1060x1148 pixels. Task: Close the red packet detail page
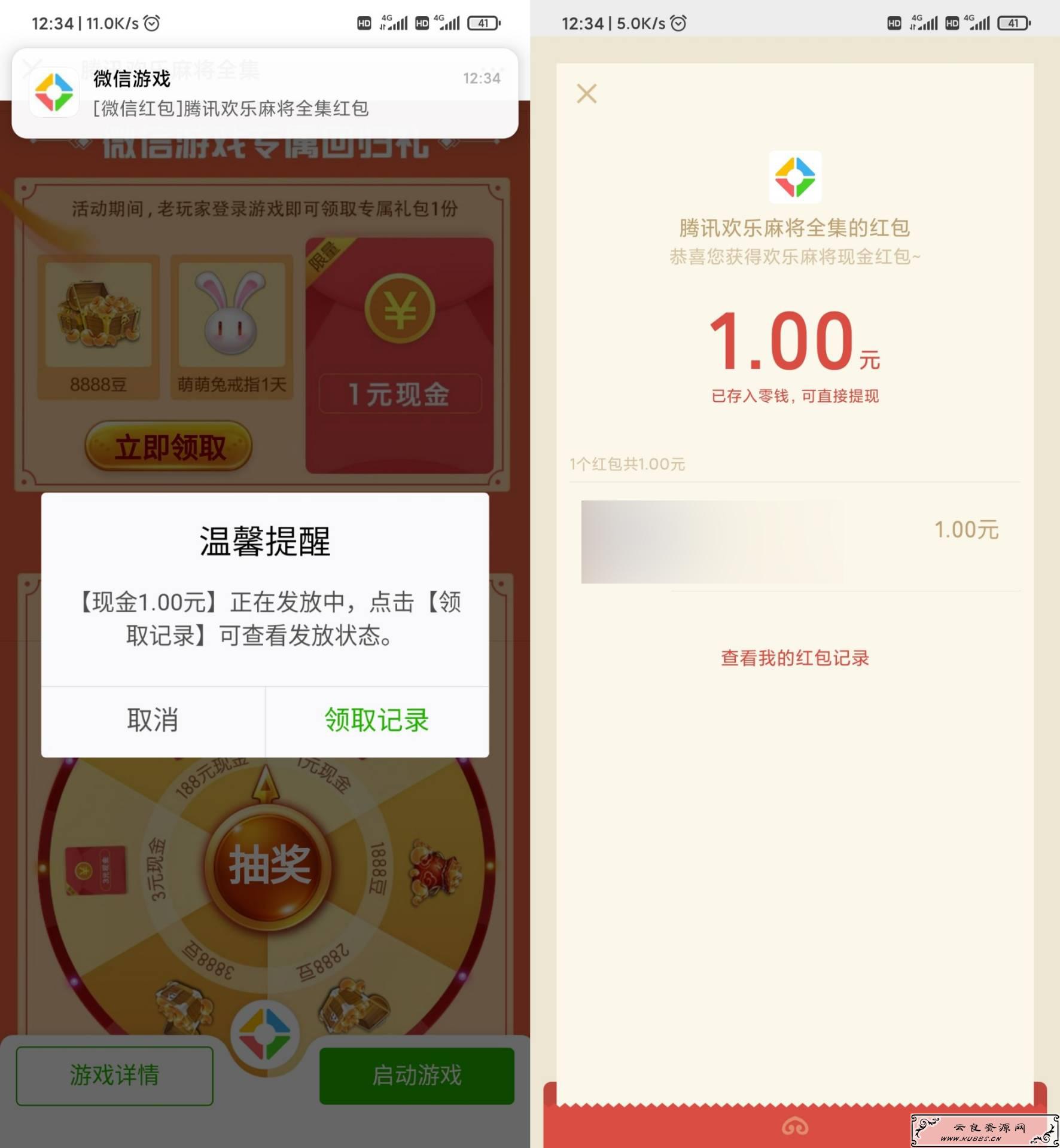coord(586,94)
